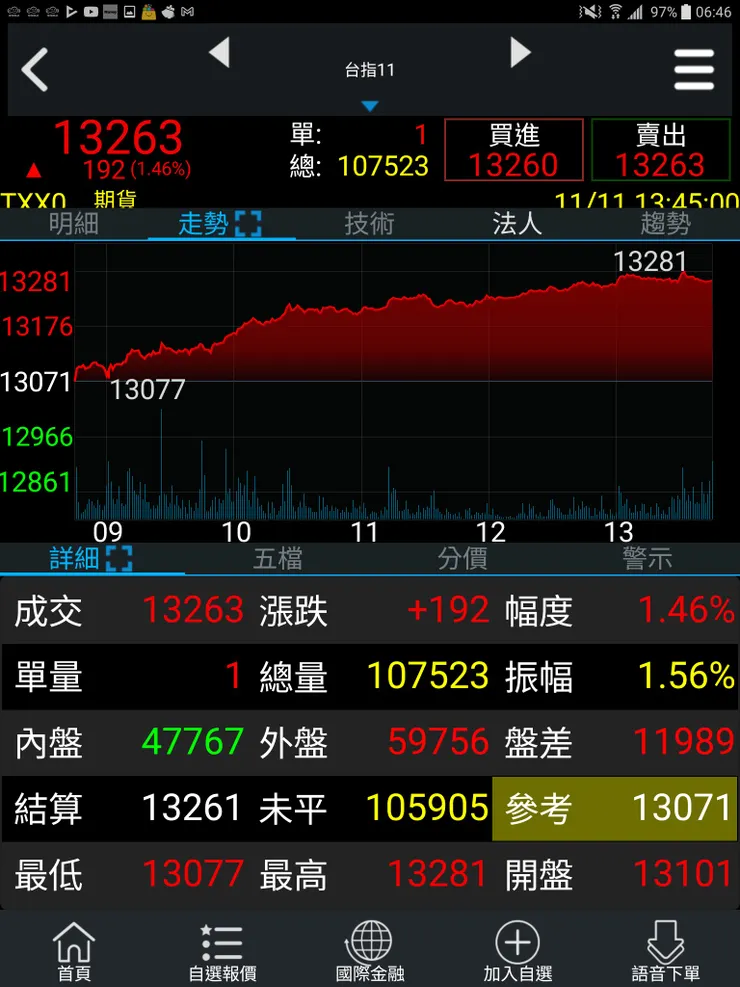The width and height of the screenshot is (740, 987).
Task: Open the 警示 alerts tab
Action: point(647,560)
